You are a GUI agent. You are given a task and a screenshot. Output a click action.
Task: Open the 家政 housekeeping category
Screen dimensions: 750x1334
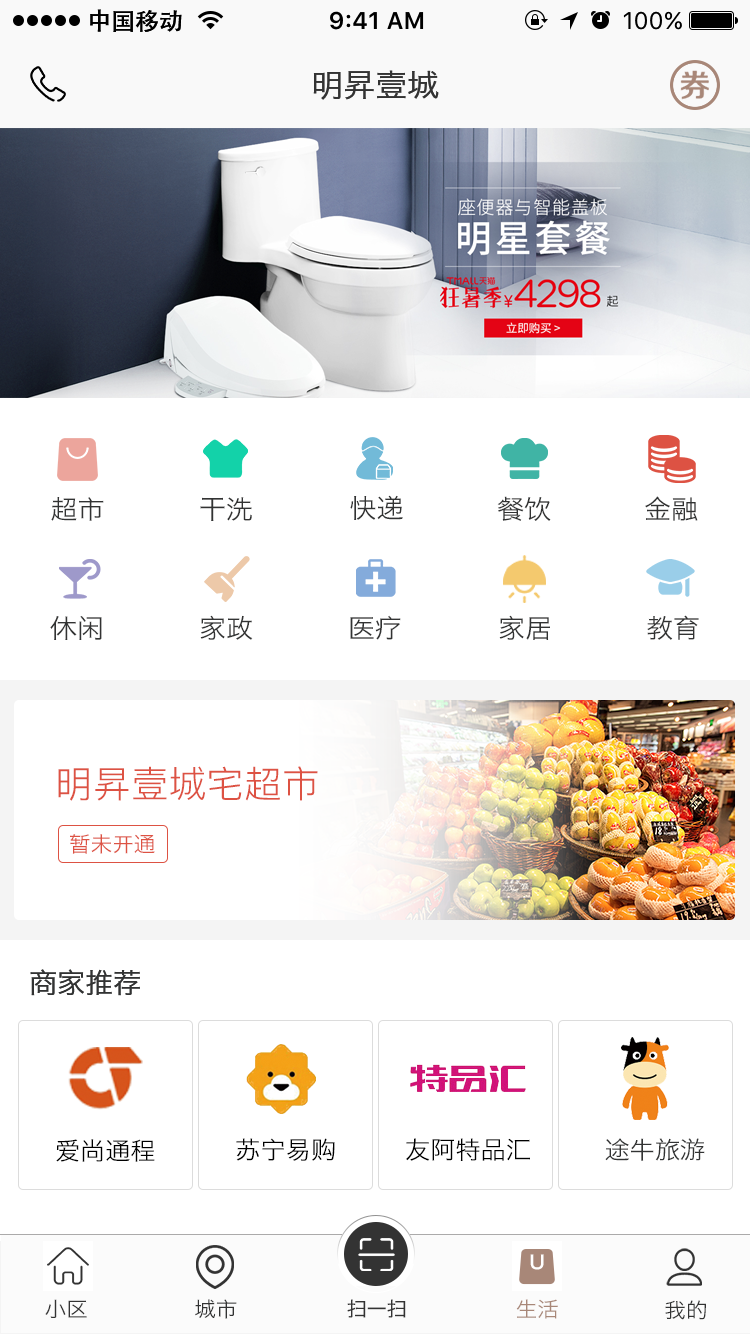225,599
